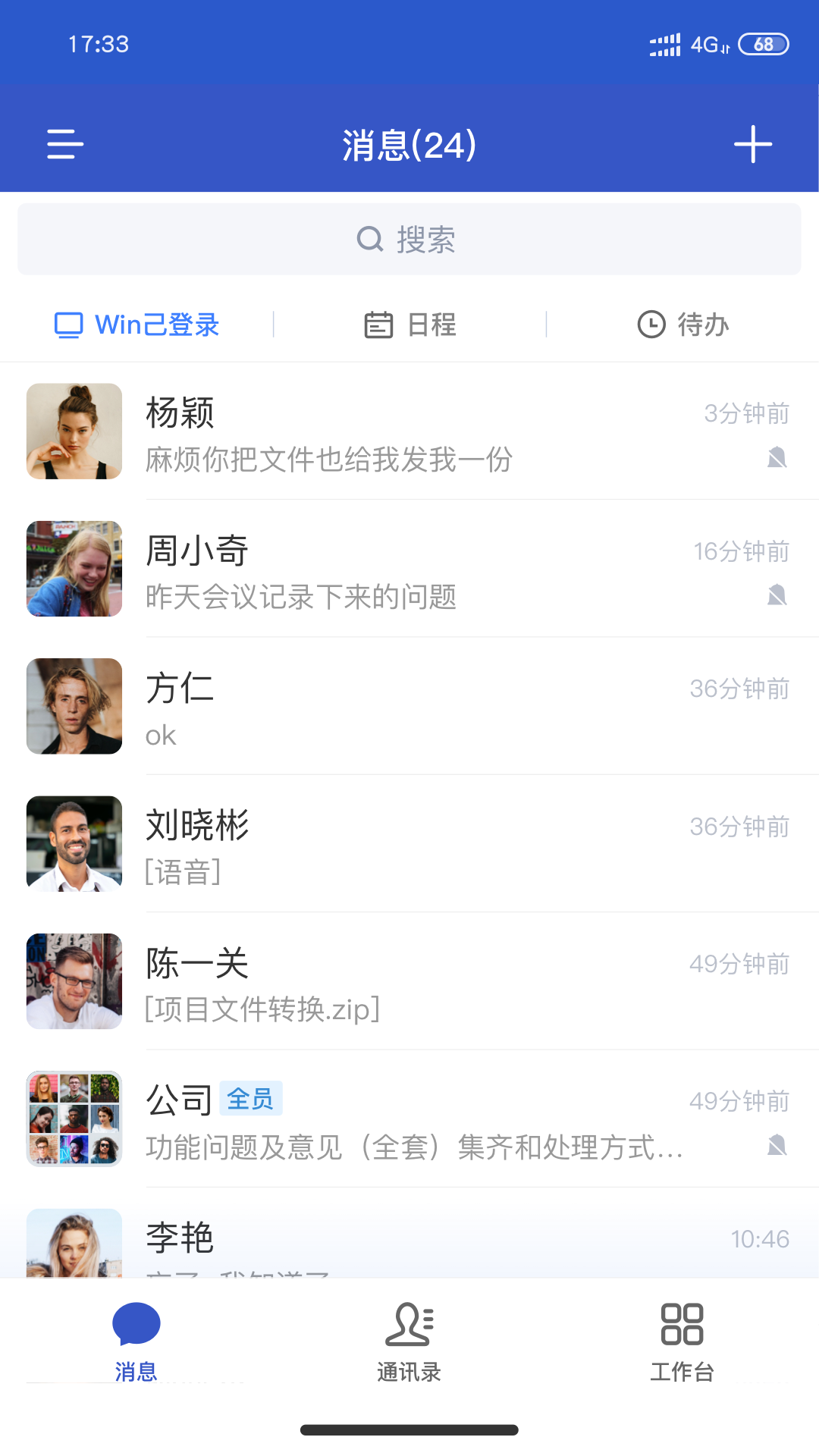Viewport: 819px width, 1456px height.
Task: Open the zip file message from 陈一关
Action: coord(262,1009)
